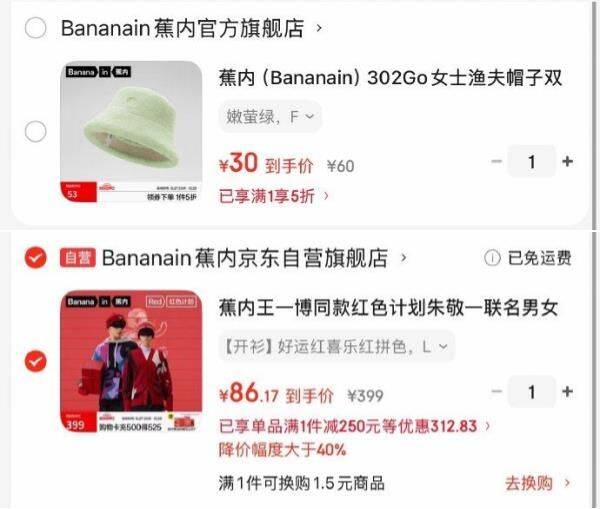This screenshot has width=600, height=509.
Task: Decrease quantity of the fisherman hat
Action: pos(497,161)
